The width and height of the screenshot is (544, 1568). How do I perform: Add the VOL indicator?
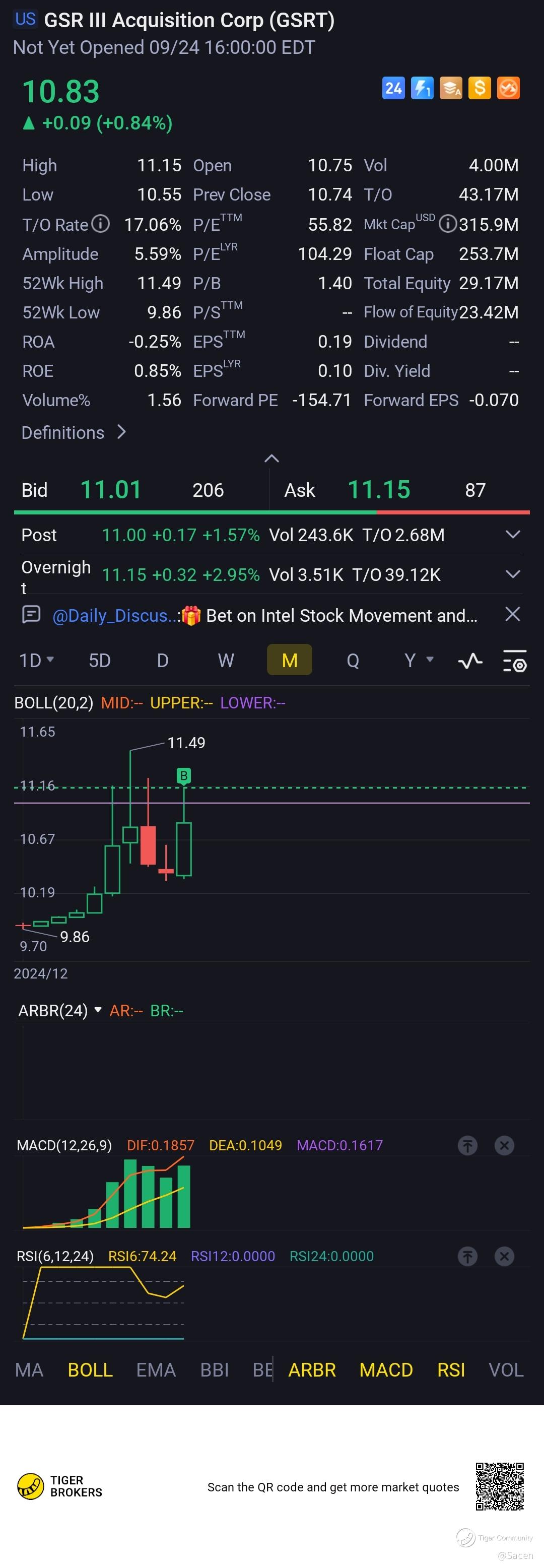point(506,1369)
